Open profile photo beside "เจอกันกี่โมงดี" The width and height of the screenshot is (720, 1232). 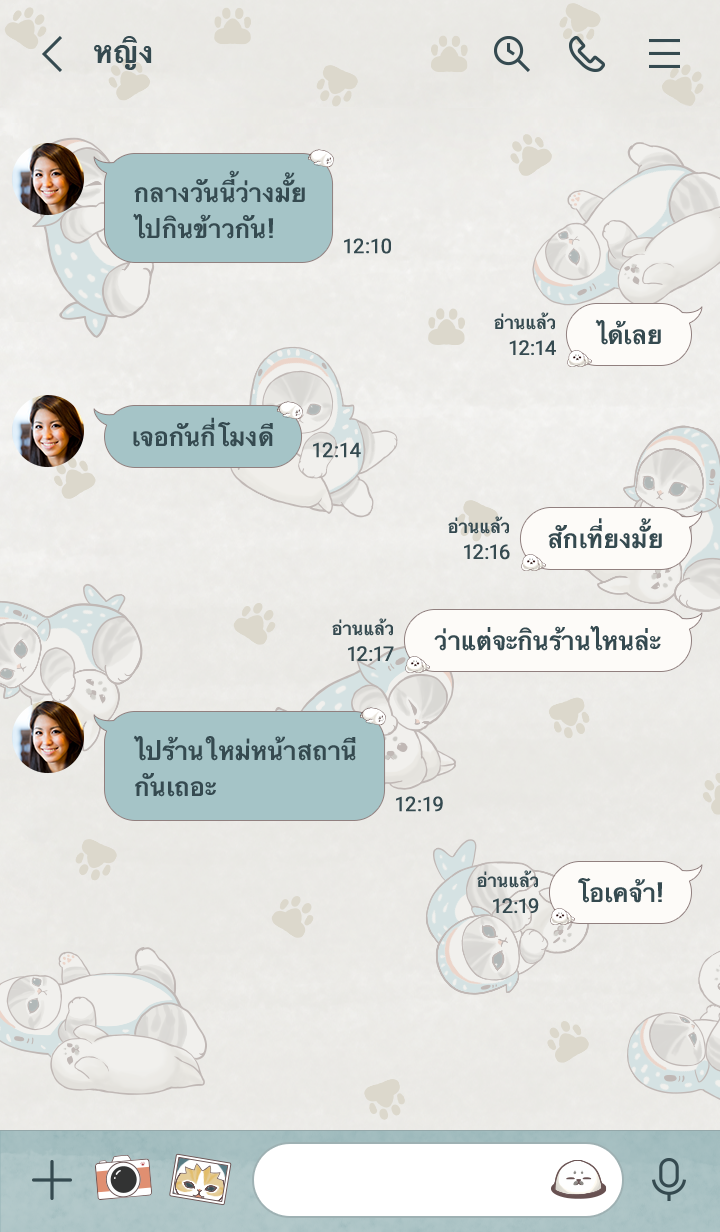coord(48,431)
